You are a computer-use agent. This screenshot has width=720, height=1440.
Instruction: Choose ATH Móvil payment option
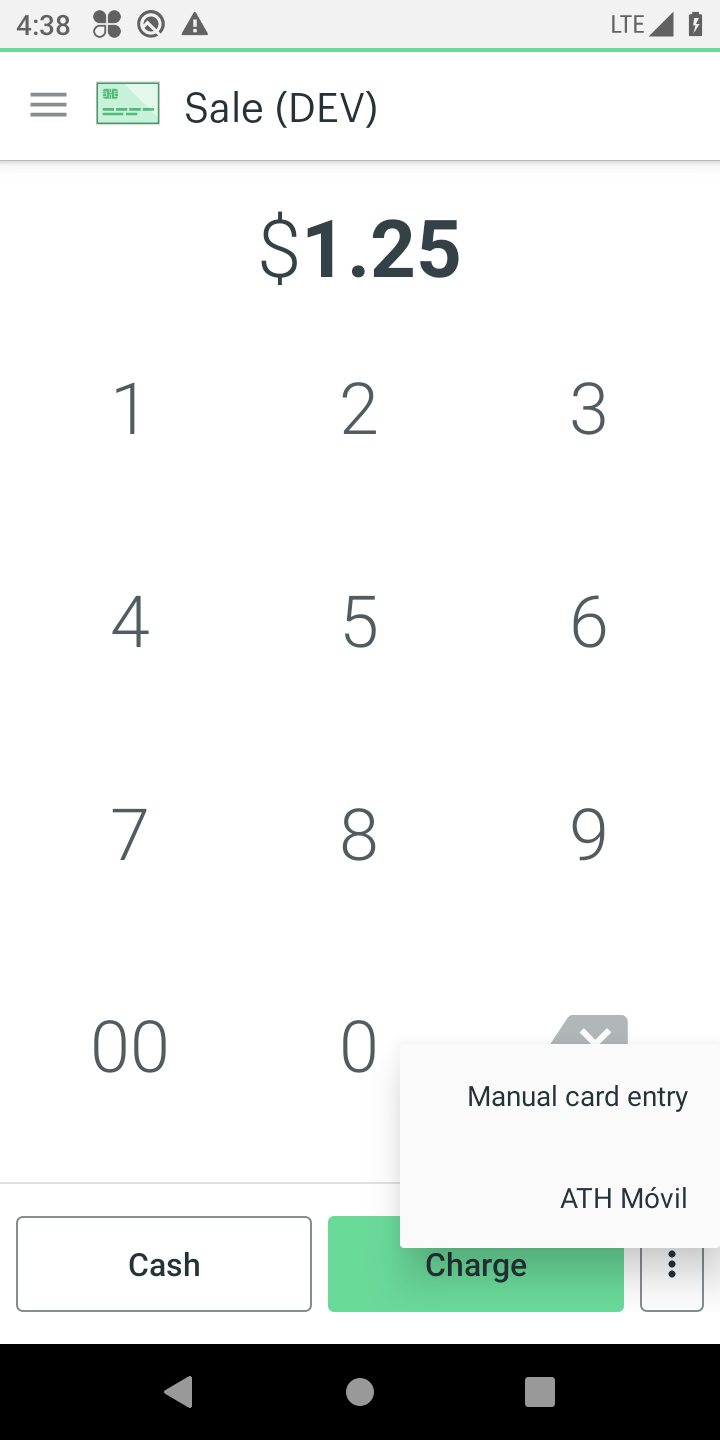622,1198
